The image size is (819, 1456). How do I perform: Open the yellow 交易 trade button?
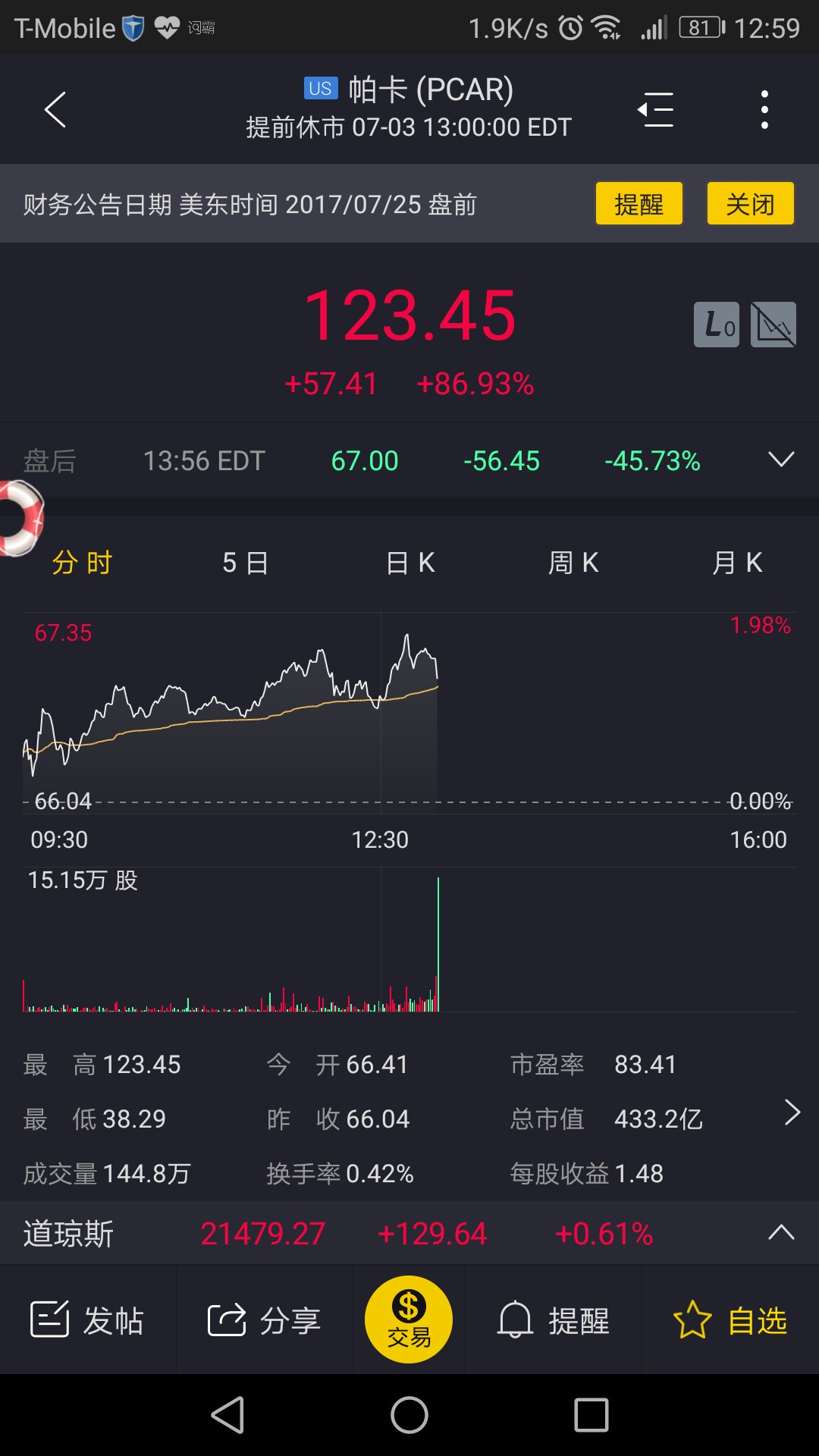(409, 1319)
